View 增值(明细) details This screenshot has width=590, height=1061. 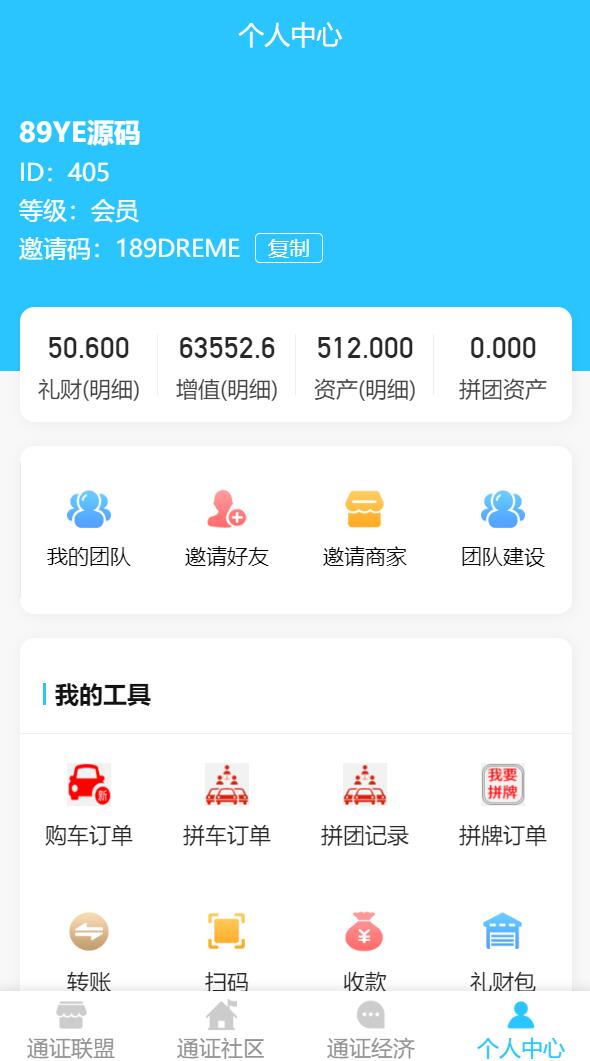[227, 367]
